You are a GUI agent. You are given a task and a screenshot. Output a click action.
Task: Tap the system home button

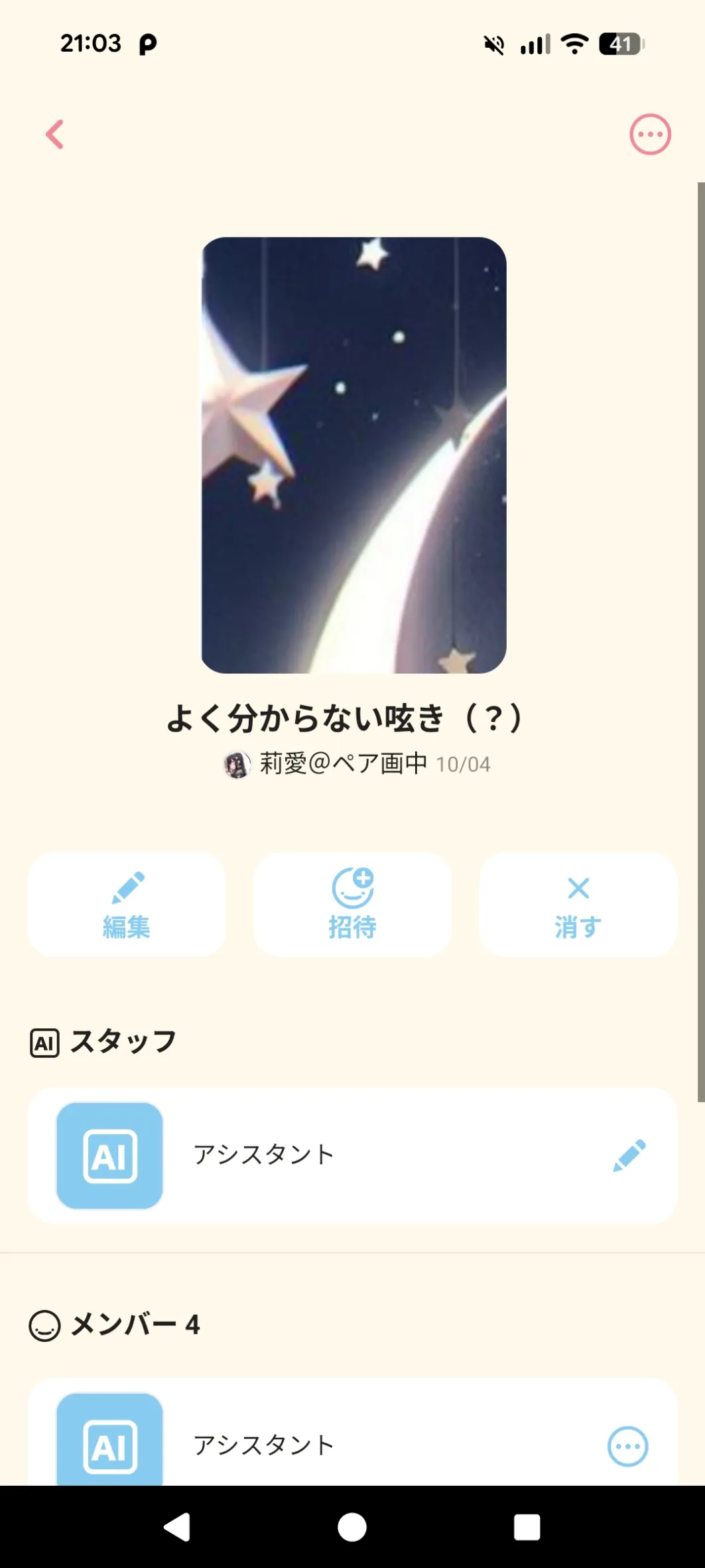pyautogui.click(x=352, y=1527)
